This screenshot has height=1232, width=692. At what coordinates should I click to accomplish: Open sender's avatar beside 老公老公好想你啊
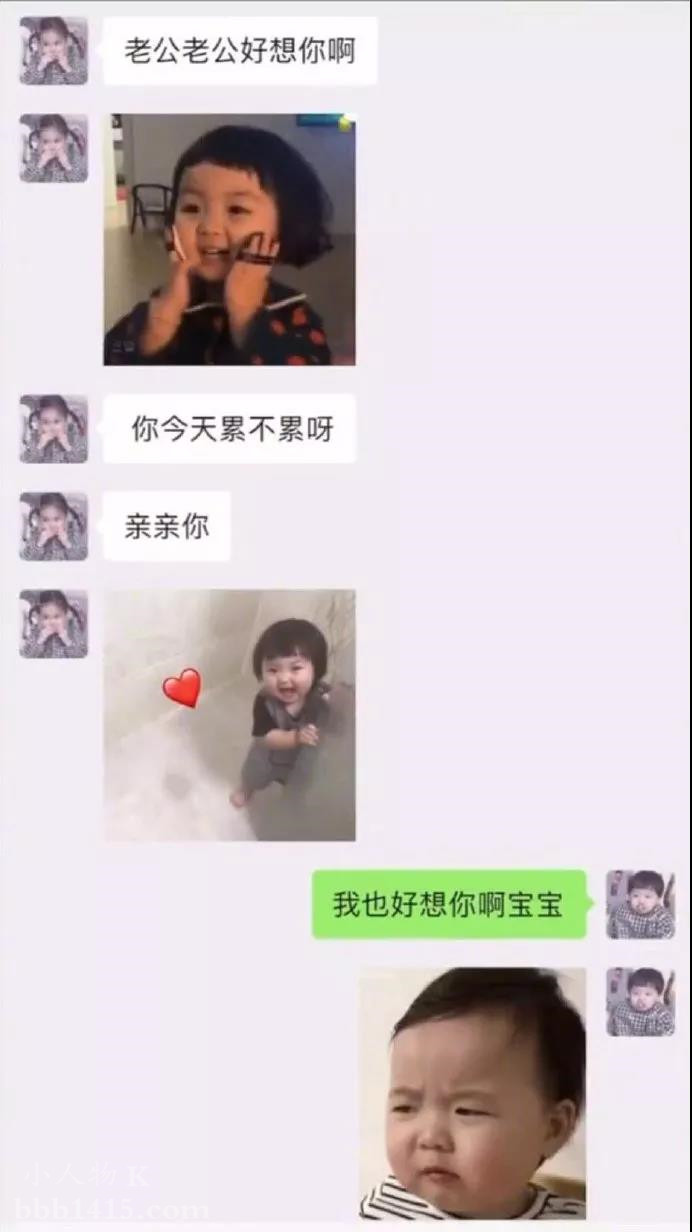pos(54,50)
